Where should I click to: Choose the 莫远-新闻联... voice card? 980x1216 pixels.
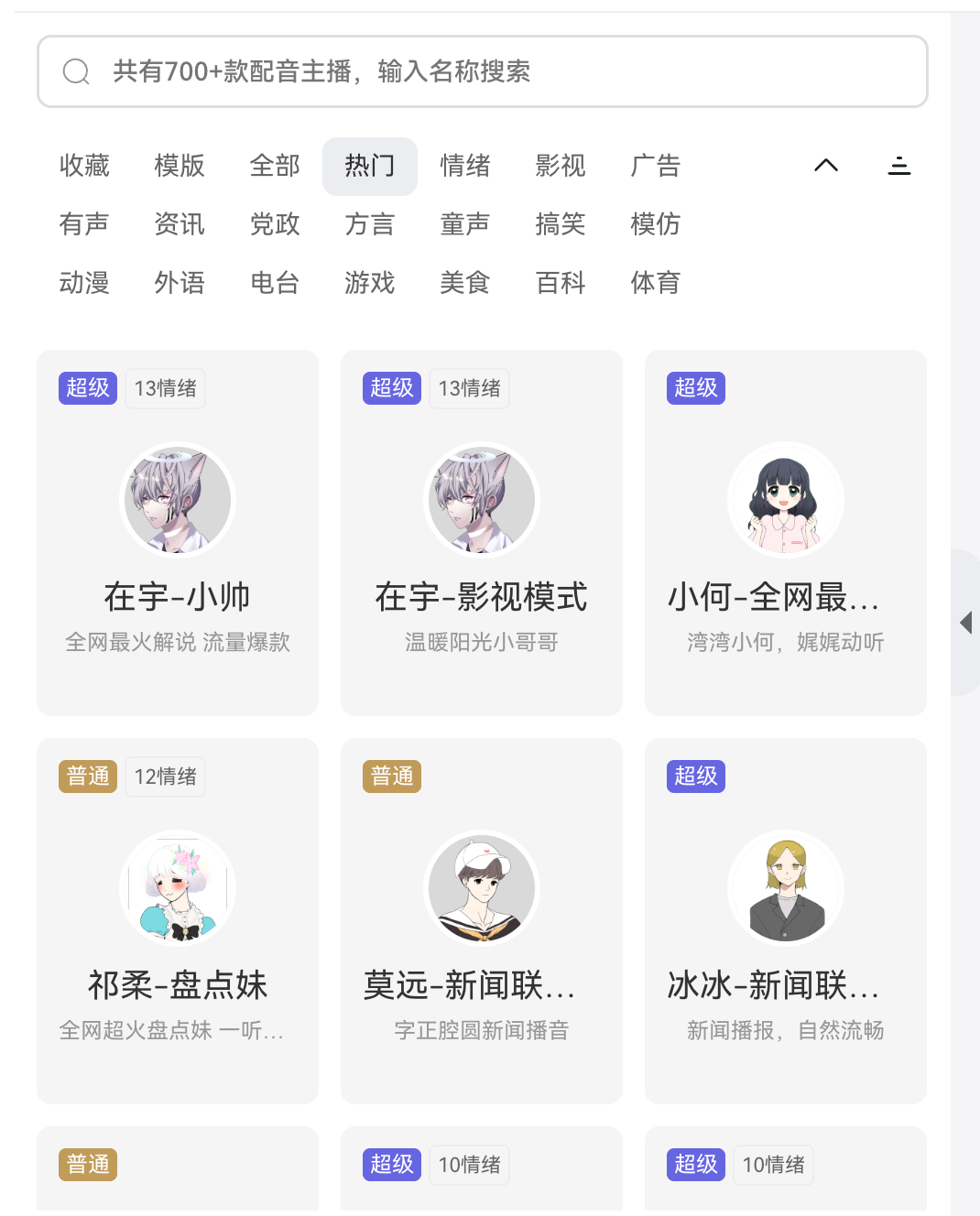tap(482, 921)
